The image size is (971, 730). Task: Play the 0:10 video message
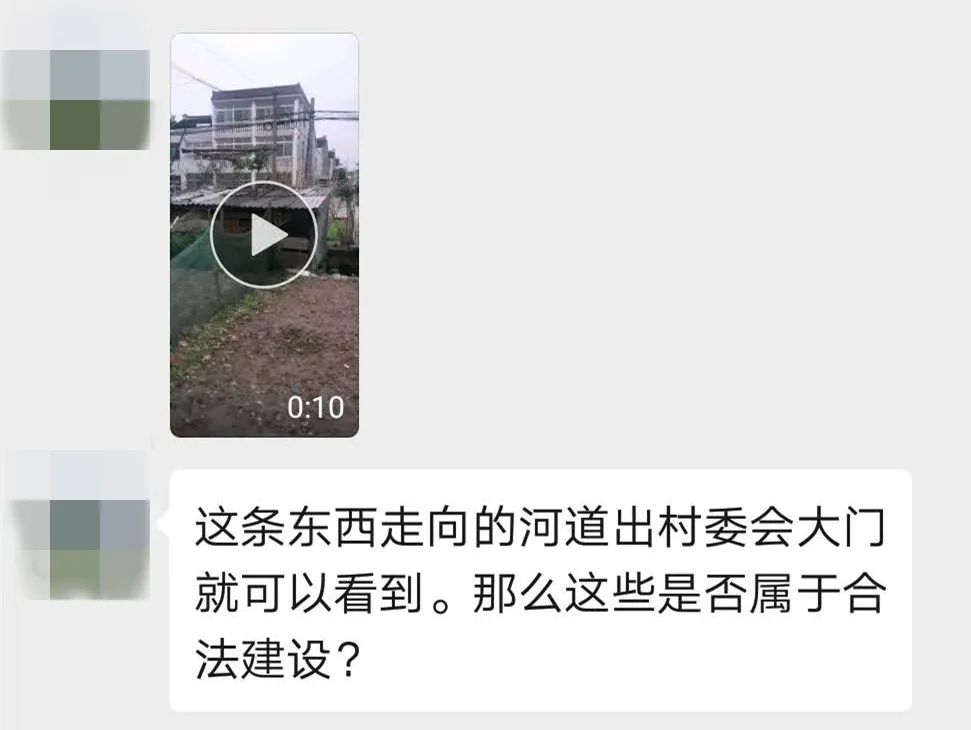click(264, 235)
